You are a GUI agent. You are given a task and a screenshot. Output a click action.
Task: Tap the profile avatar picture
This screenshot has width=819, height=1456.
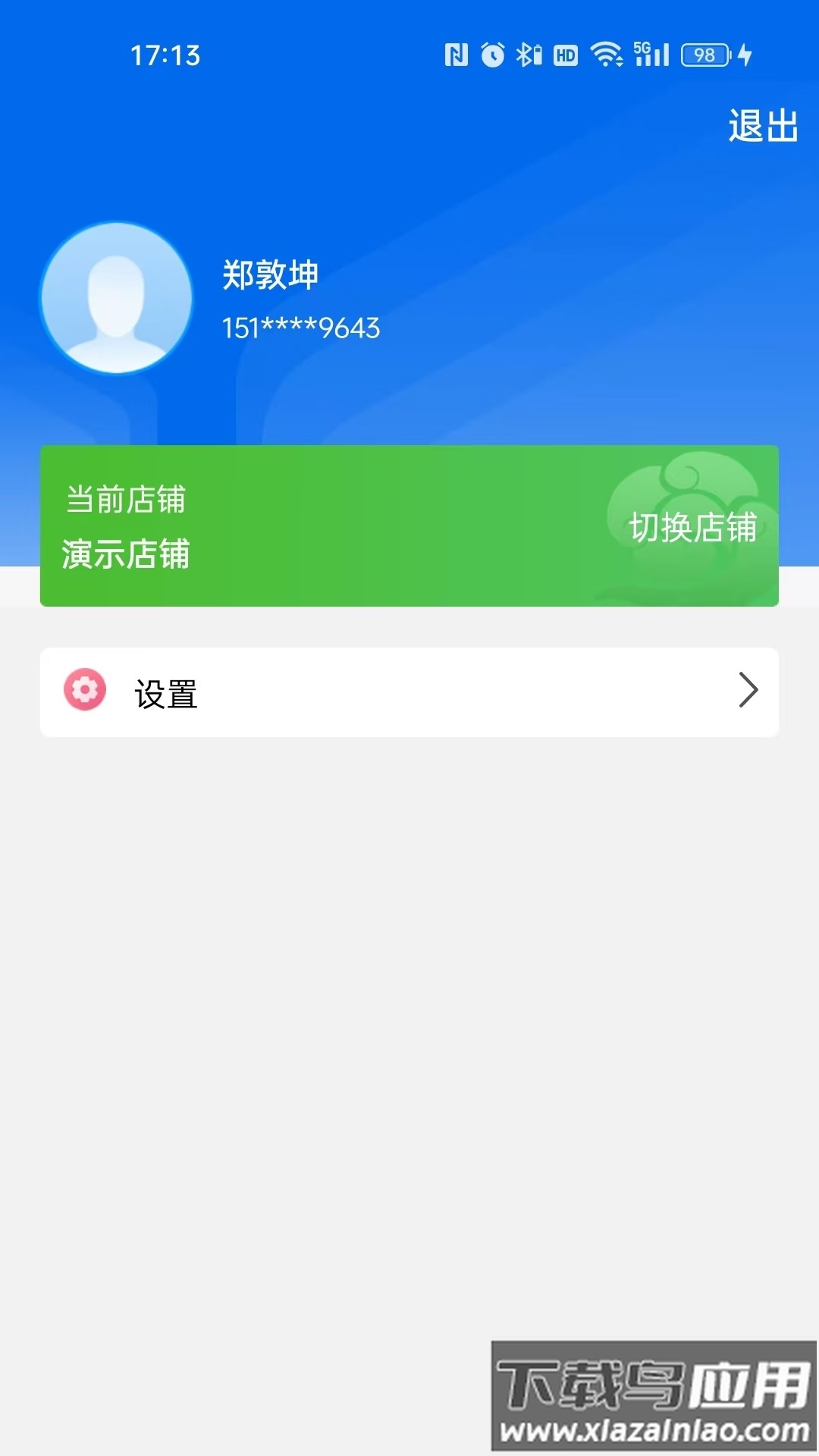pos(116,298)
